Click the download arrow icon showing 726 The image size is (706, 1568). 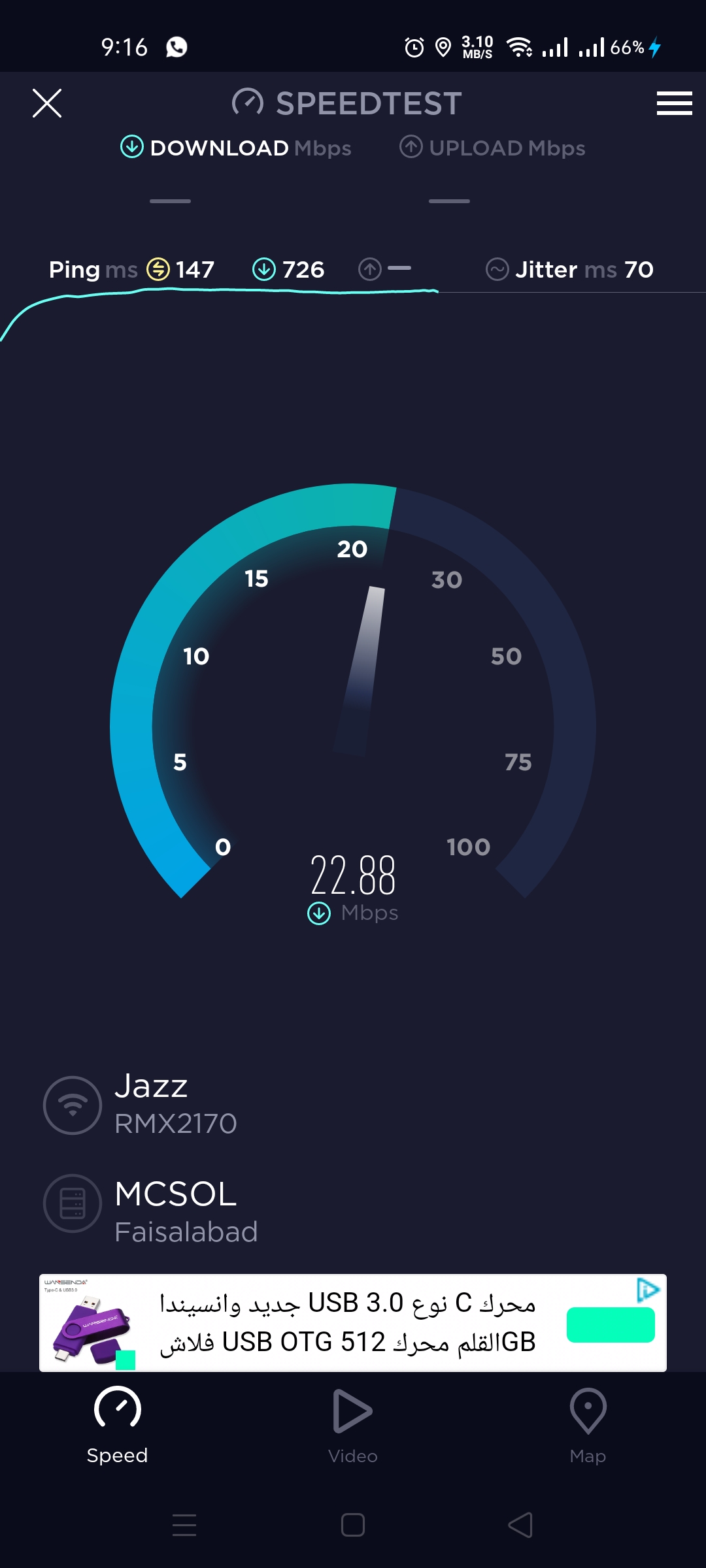263,269
